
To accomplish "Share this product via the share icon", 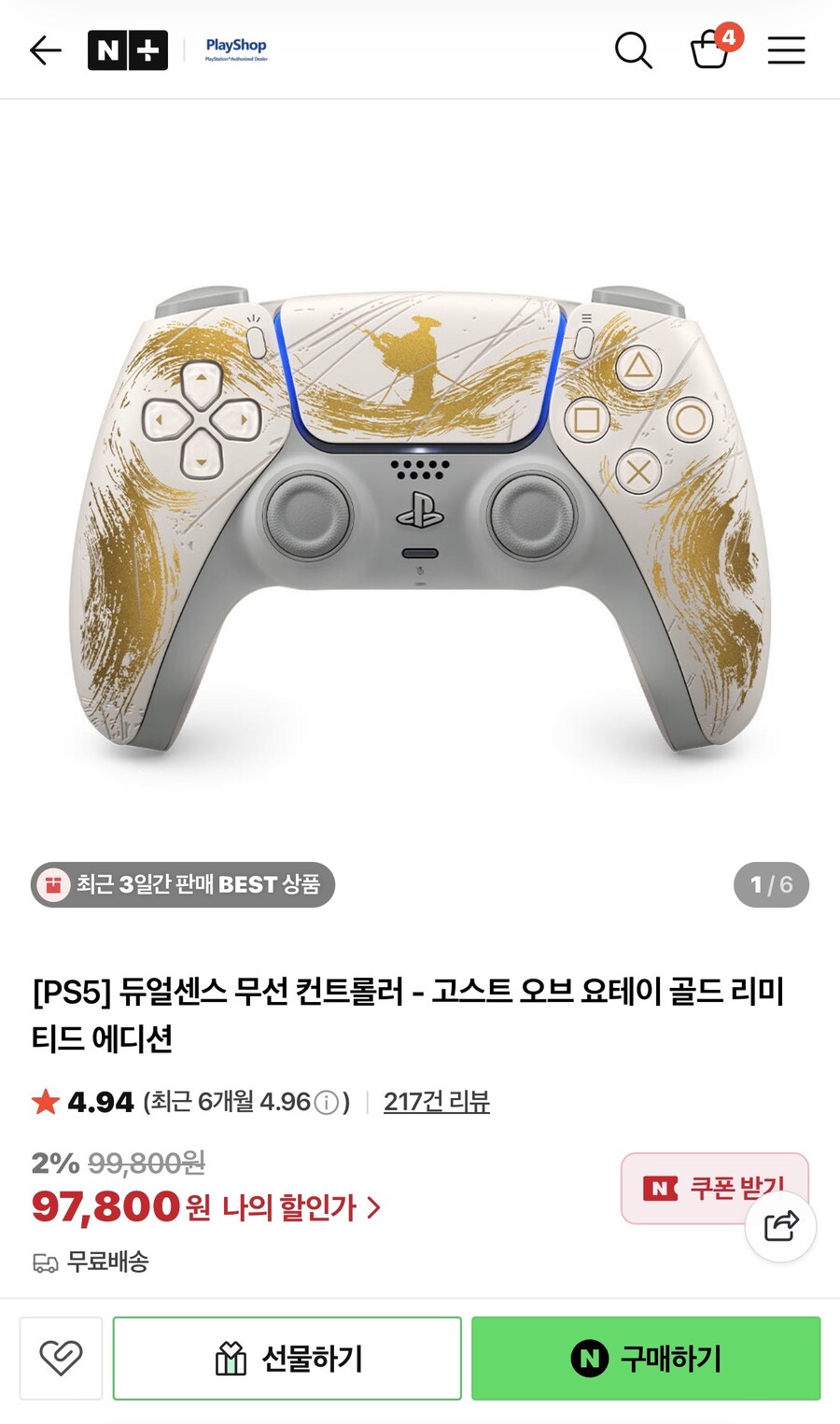I will [x=780, y=1225].
